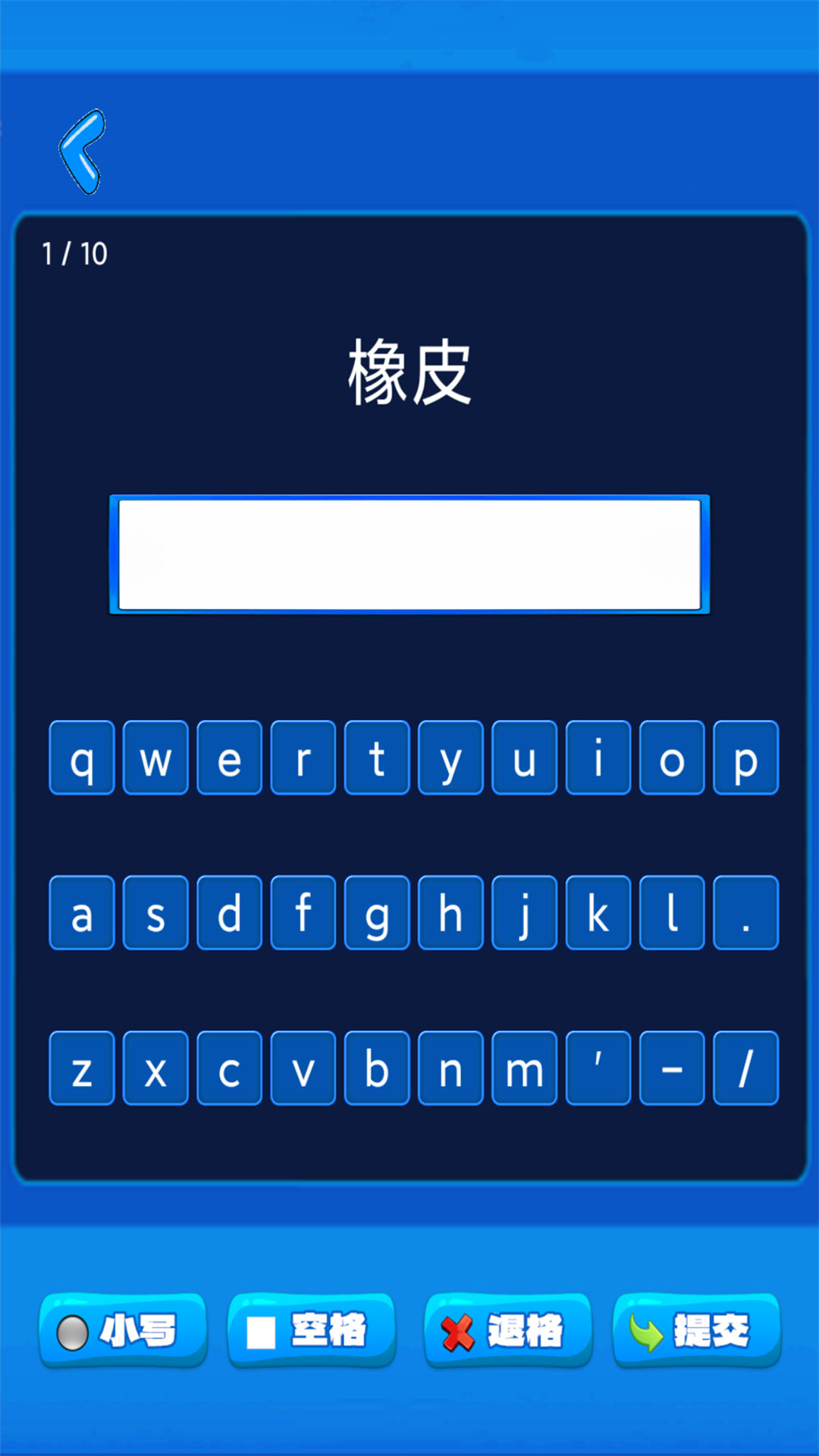Image resolution: width=819 pixels, height=1456 pixels.
Task: Type the letter p key
Action: (745, 758)
